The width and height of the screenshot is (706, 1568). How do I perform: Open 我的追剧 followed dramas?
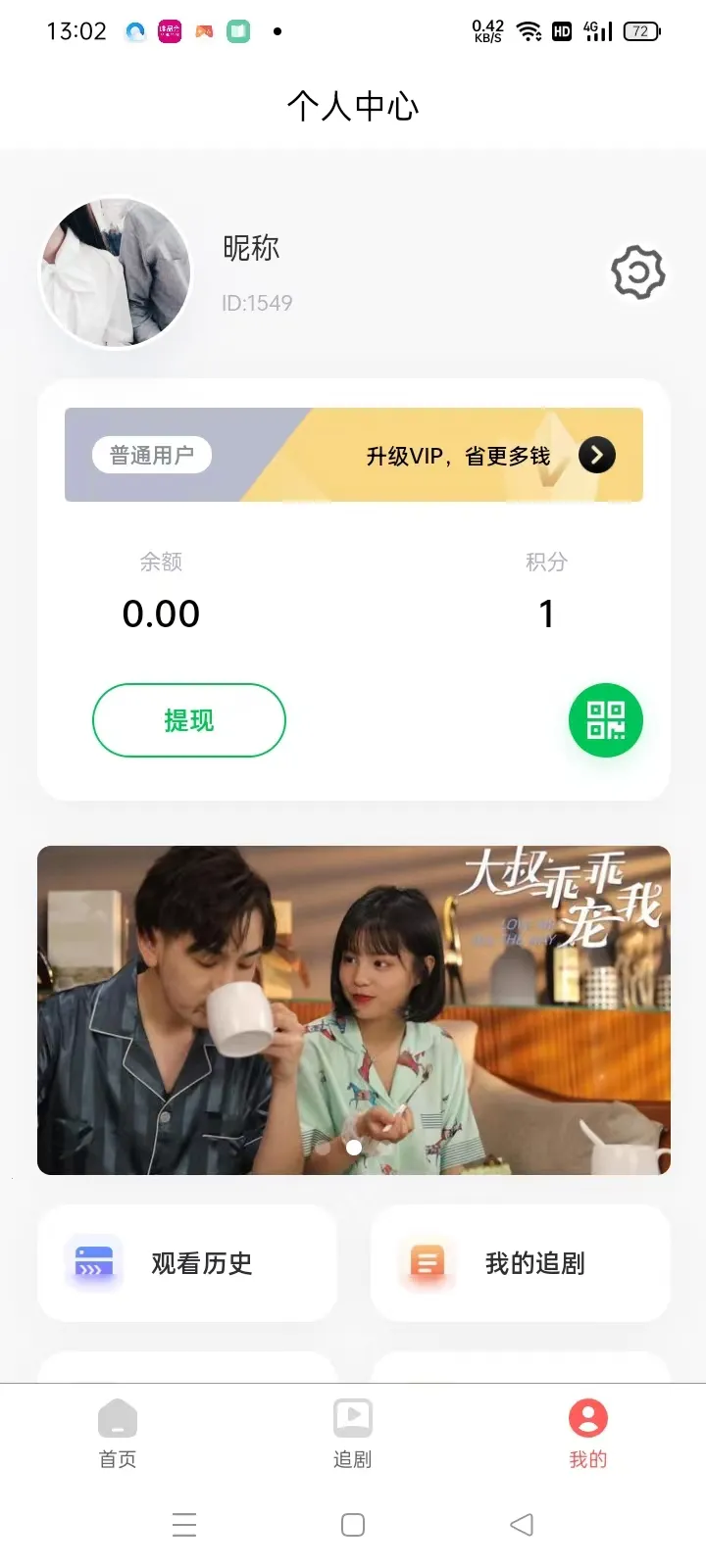521,1263
